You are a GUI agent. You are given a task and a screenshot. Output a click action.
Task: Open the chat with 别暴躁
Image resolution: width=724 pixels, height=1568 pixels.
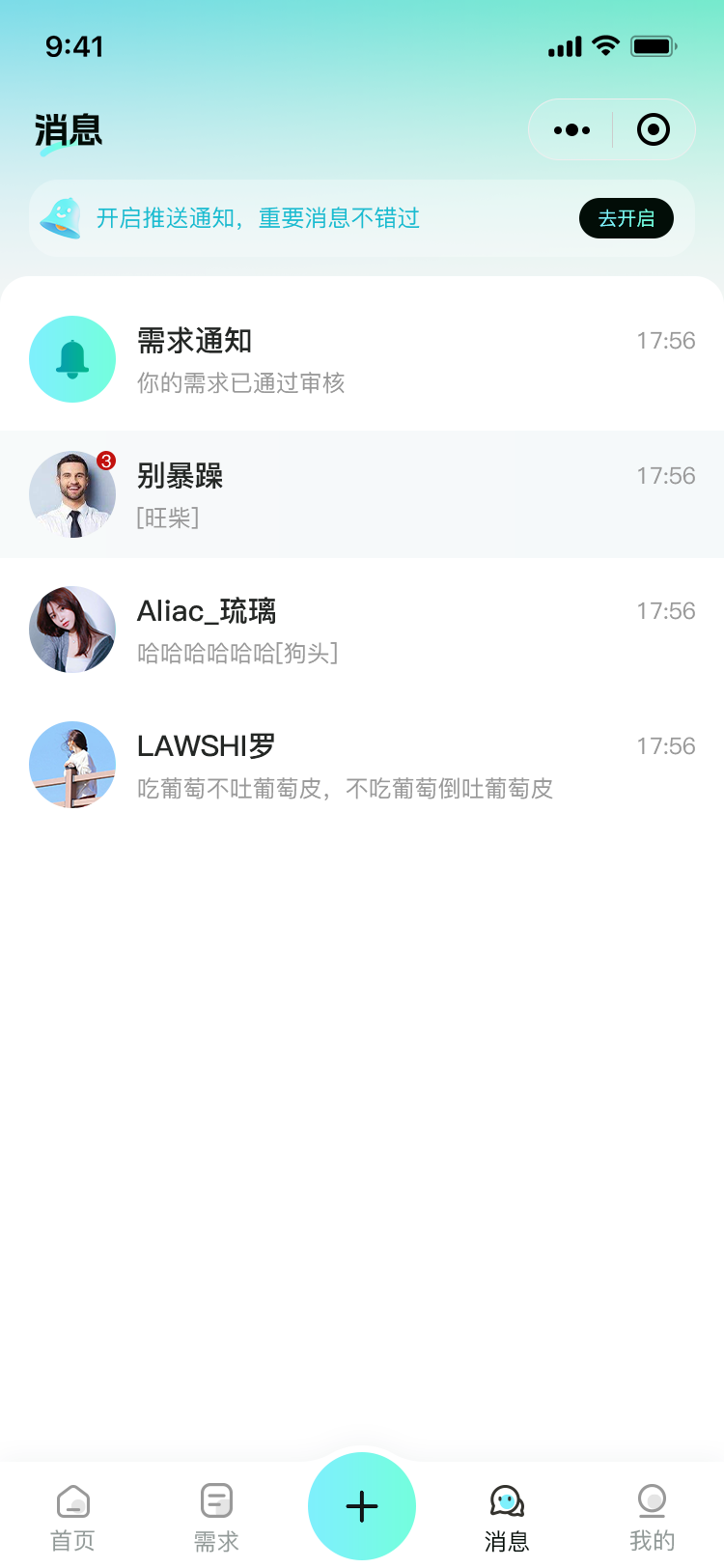click(362, 494)
